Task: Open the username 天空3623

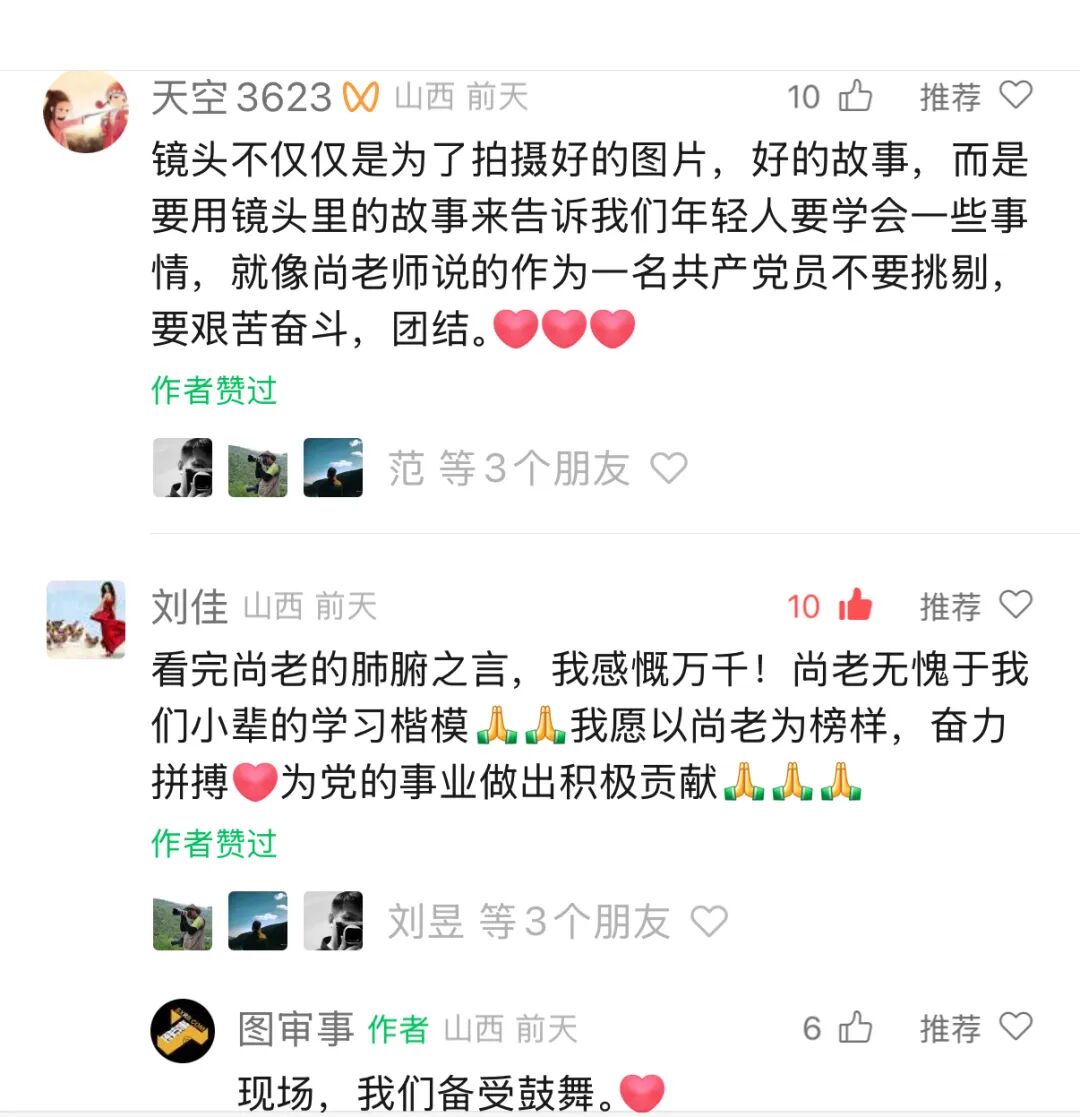Action: (241, 97)
